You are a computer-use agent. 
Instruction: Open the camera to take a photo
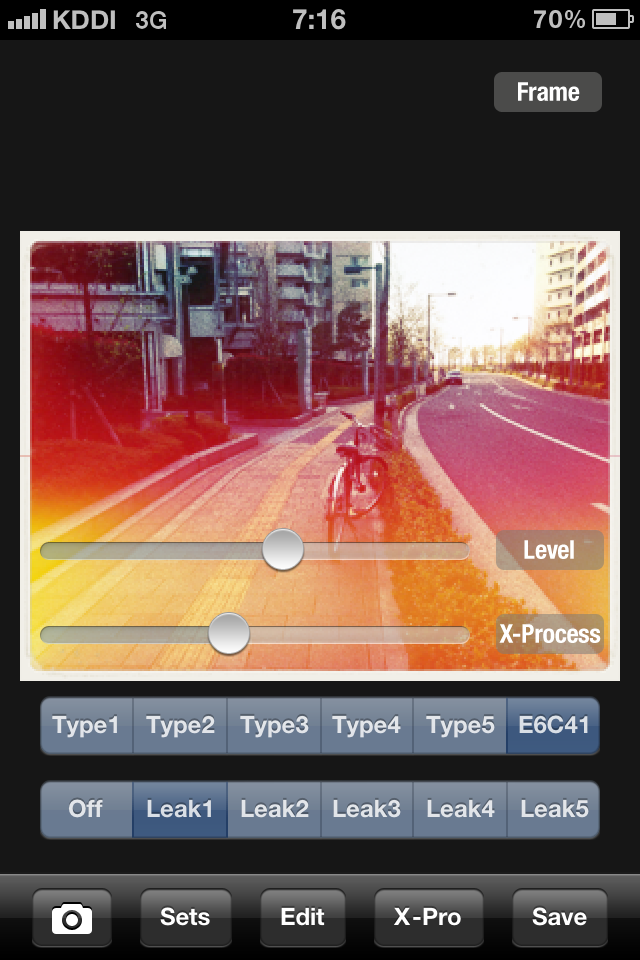[x=72, y=917]
